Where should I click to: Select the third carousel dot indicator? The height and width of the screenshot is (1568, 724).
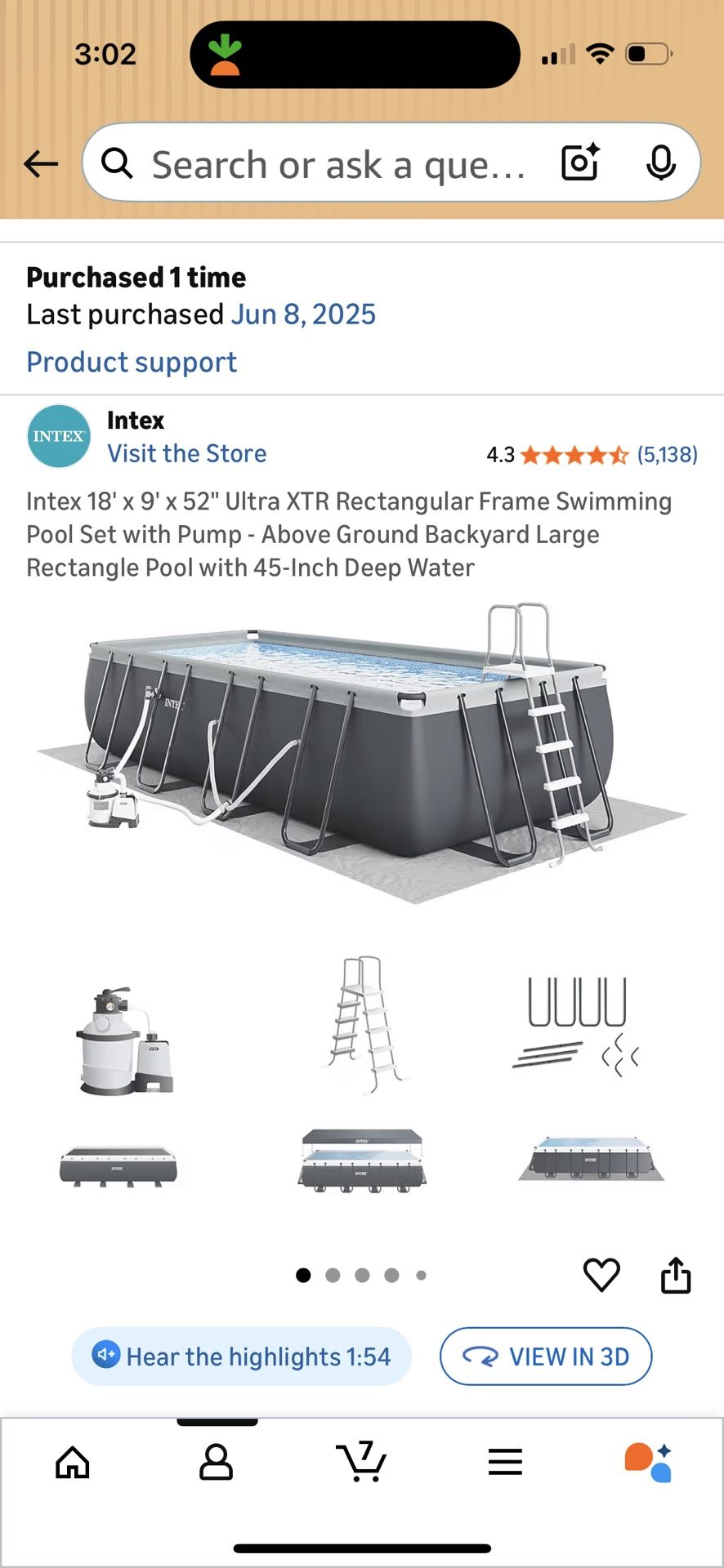click(x=362, y=1275)
